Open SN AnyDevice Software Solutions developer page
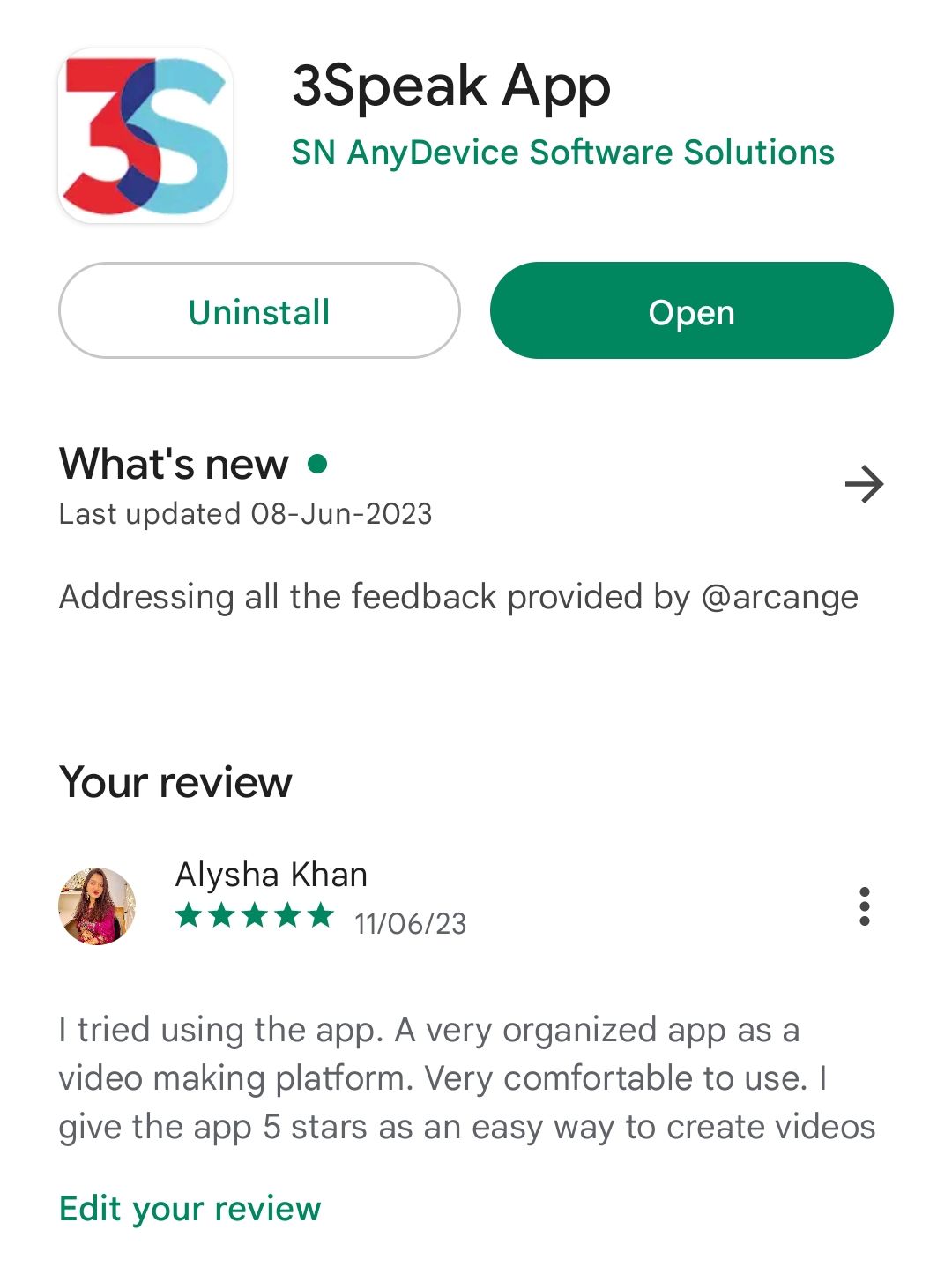 pos(562,153)
